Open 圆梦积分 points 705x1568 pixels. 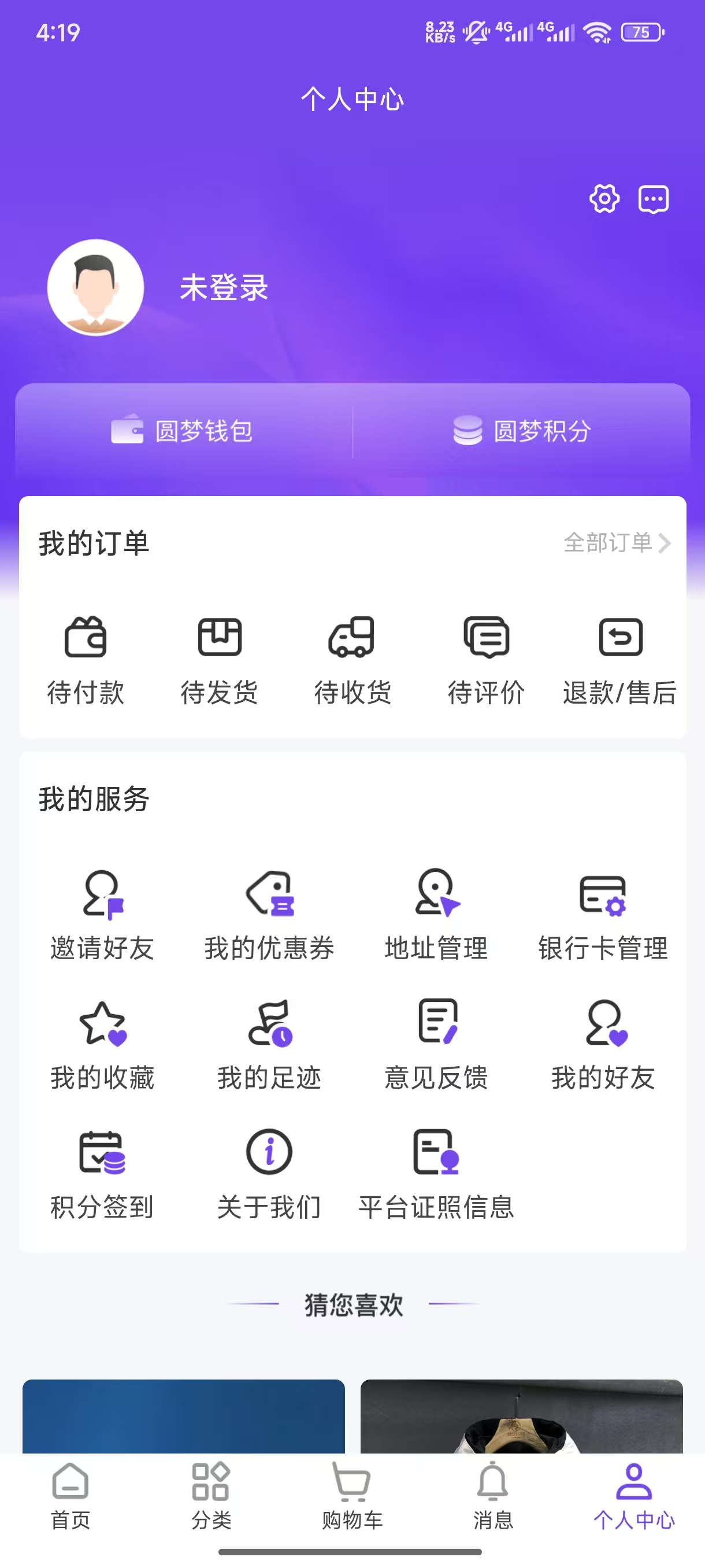522,431
